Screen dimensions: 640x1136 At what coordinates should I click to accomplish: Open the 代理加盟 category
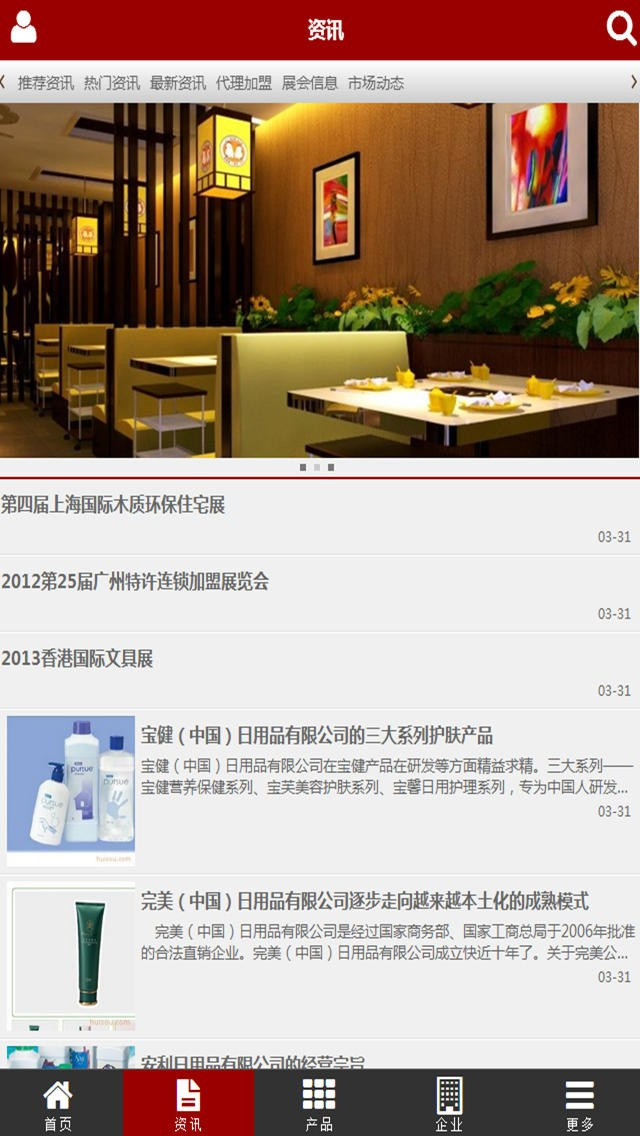pyautogui.click(x=243, y=83)
